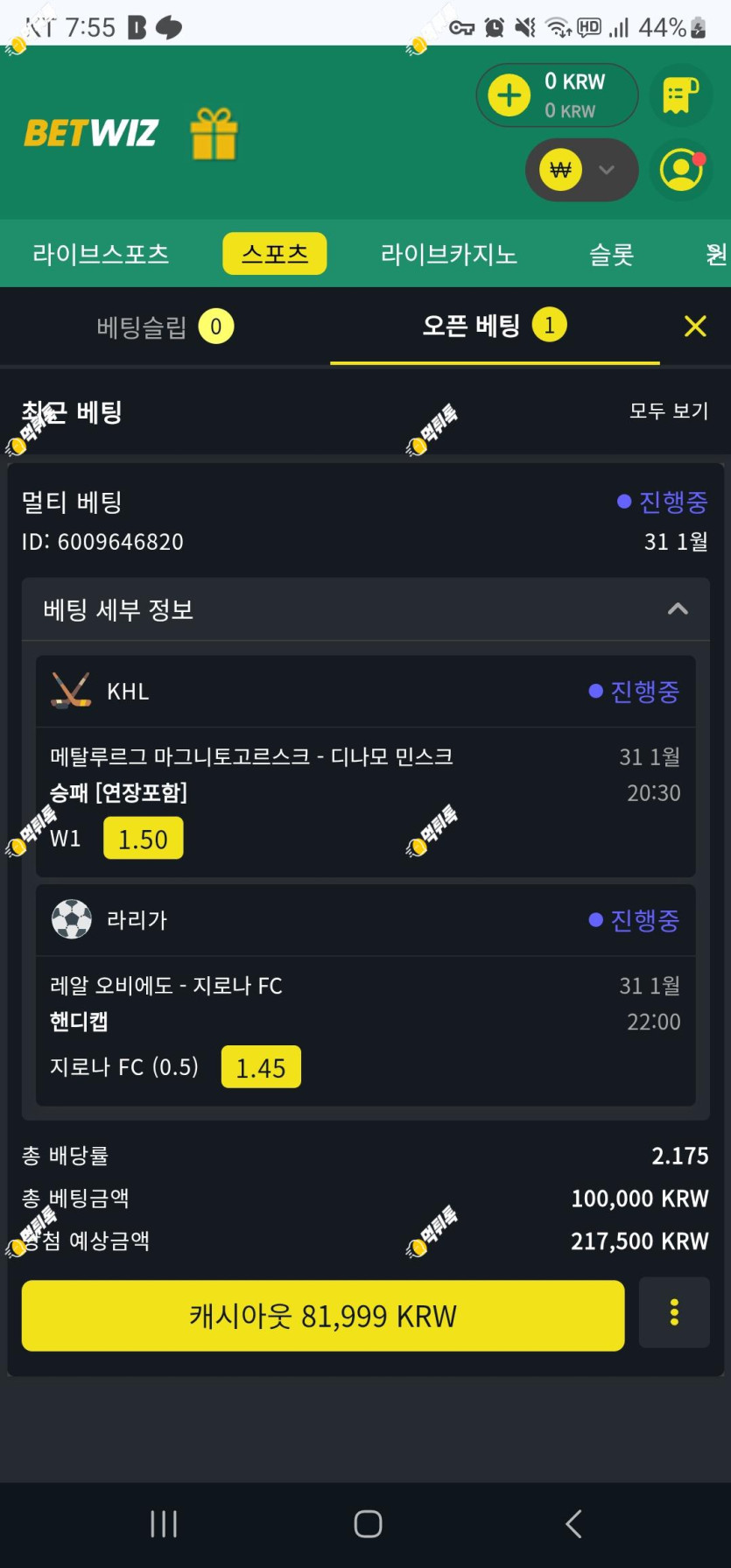Go to the home screen

368,1524
